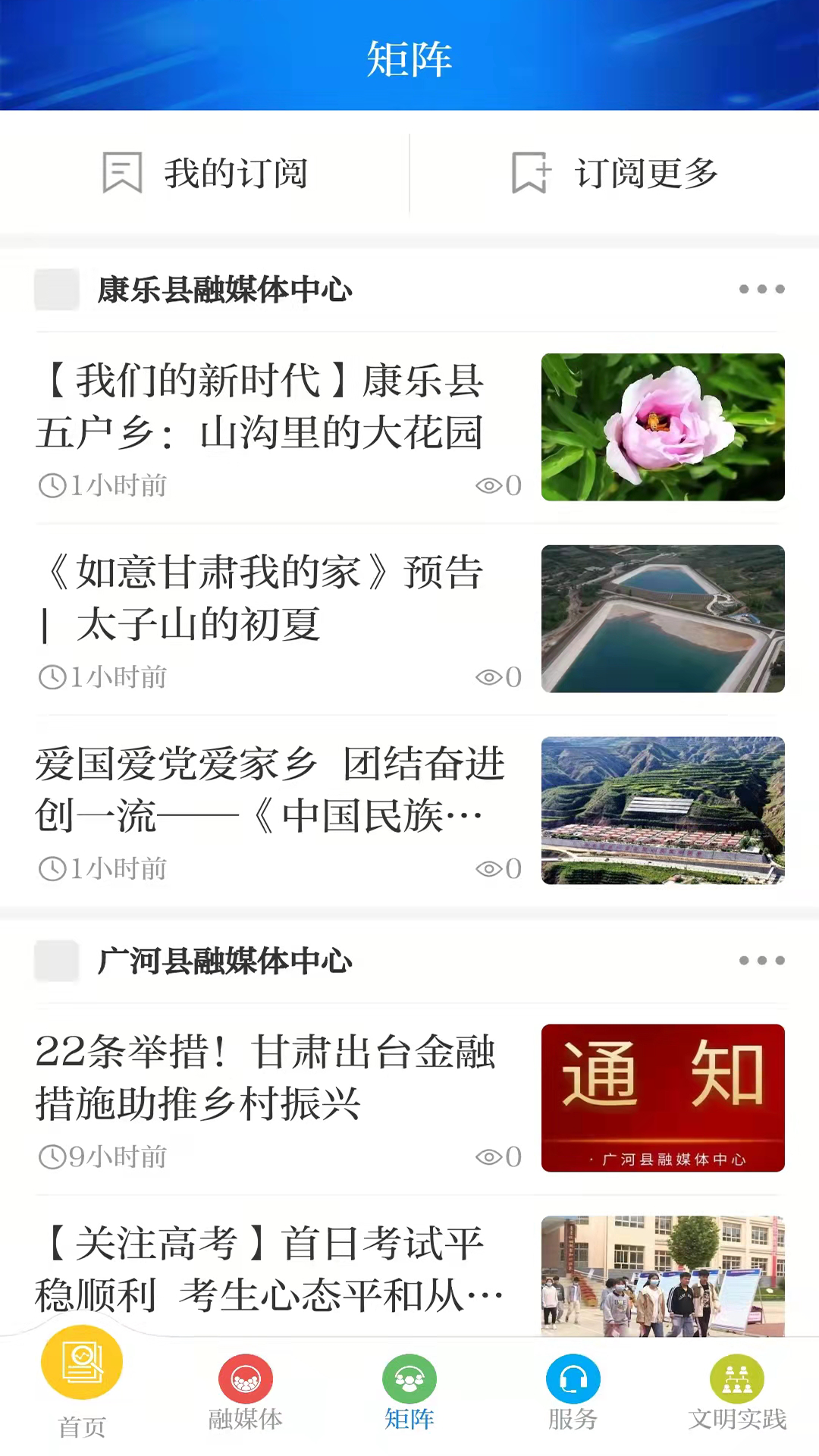The height and width of the screenshot is (1456, 819).
Task: Open article 爱国爱党爱家乡 团结奋进创一流
Action: 269,790
